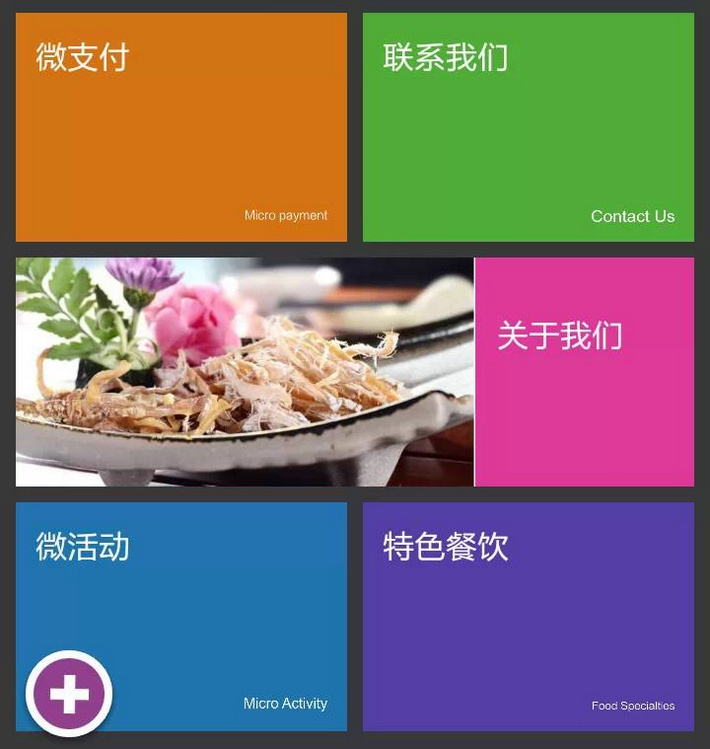Expand the purple plus floating button

(x=69, y=694)
